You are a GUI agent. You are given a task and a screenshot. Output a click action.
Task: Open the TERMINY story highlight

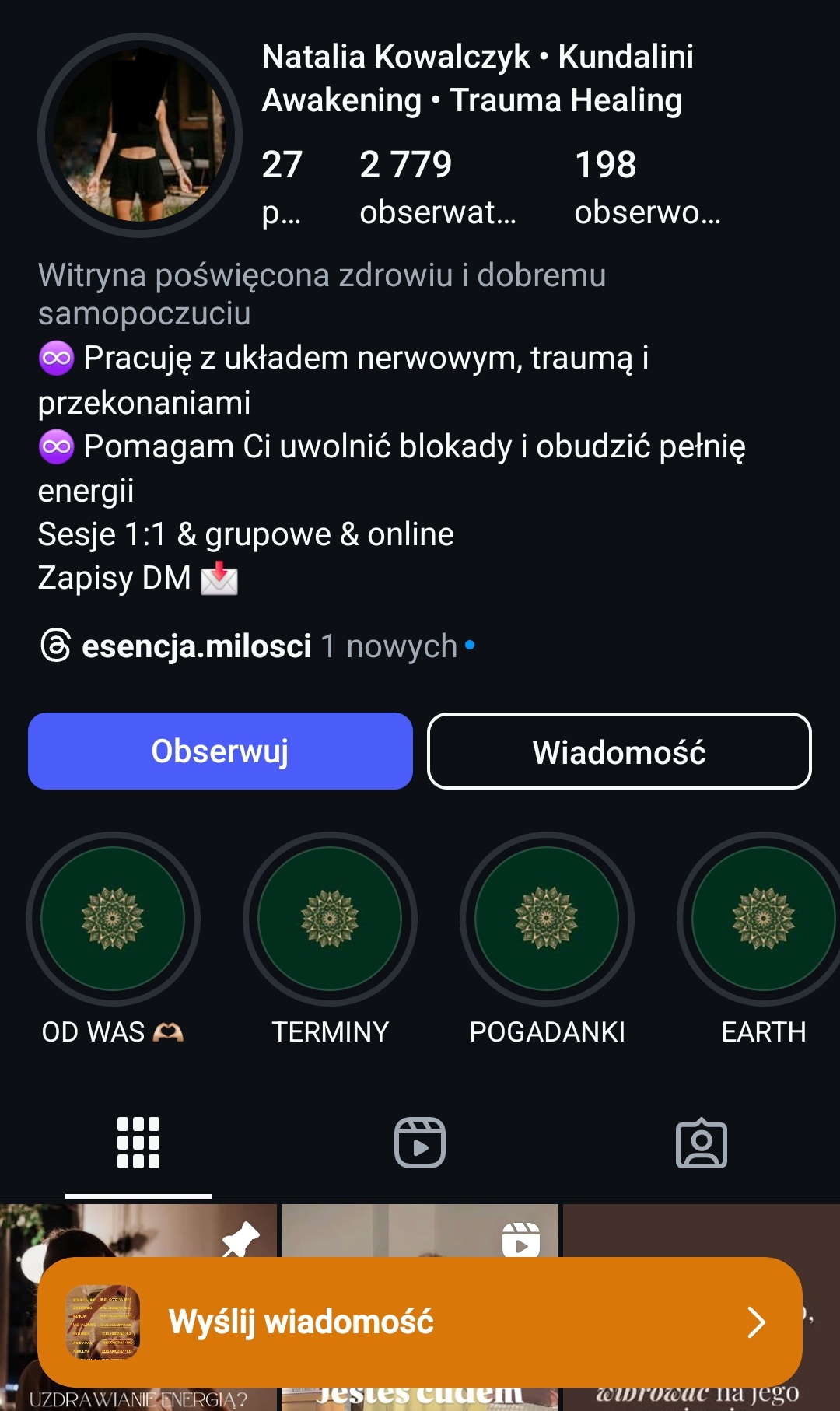[330, 919]
